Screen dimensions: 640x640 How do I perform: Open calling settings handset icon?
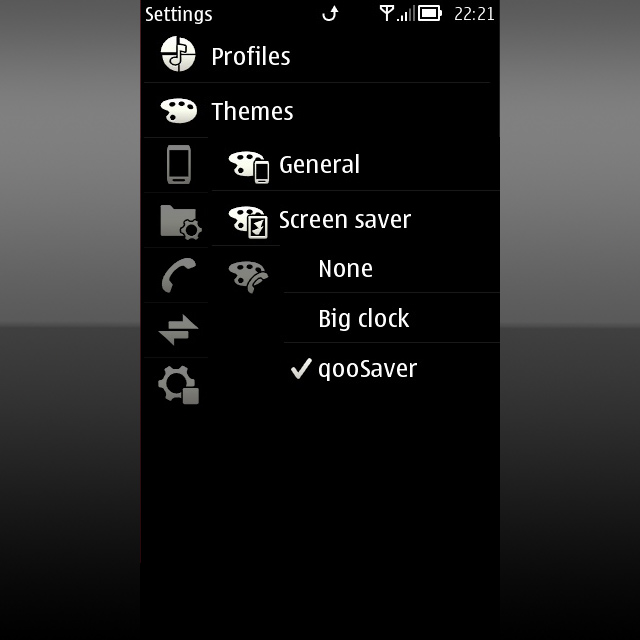point(178,275)
